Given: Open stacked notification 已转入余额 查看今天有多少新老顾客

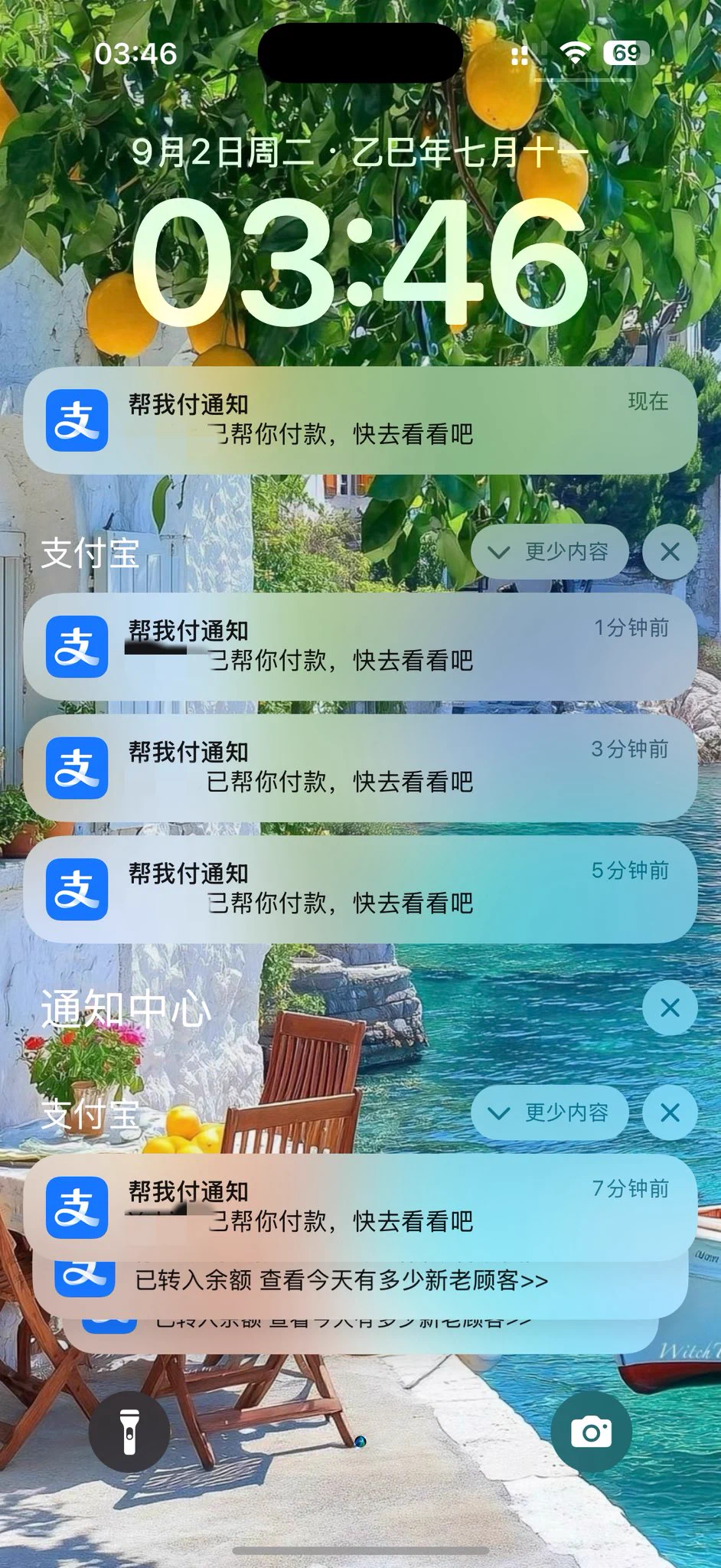Looking at the screenshot, I should click(360, 1282).
